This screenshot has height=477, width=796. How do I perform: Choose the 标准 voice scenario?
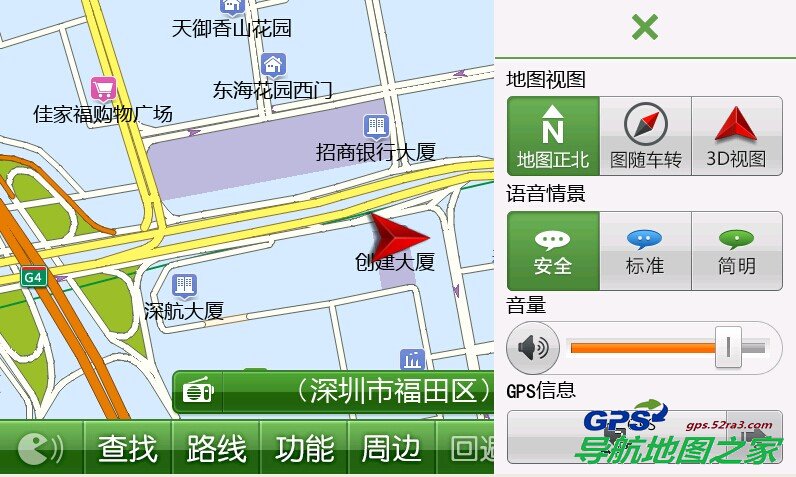point(645,250)
